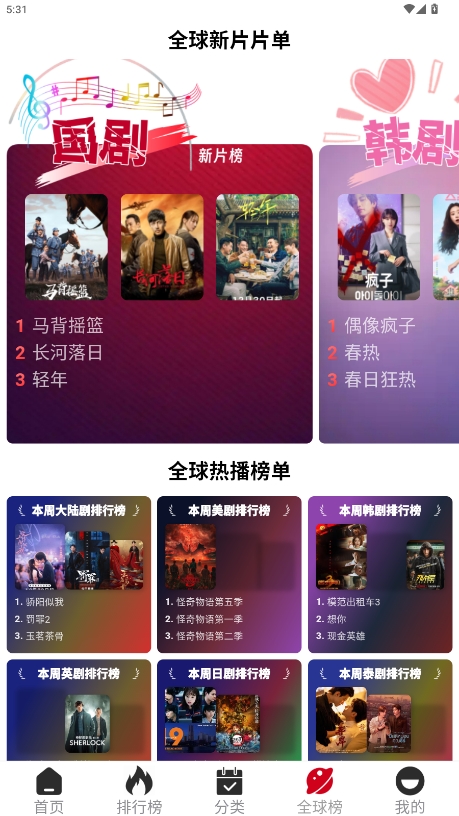Tap the 长河落日 poster
The height and width of the screenshot is (816, 459).
162,247
